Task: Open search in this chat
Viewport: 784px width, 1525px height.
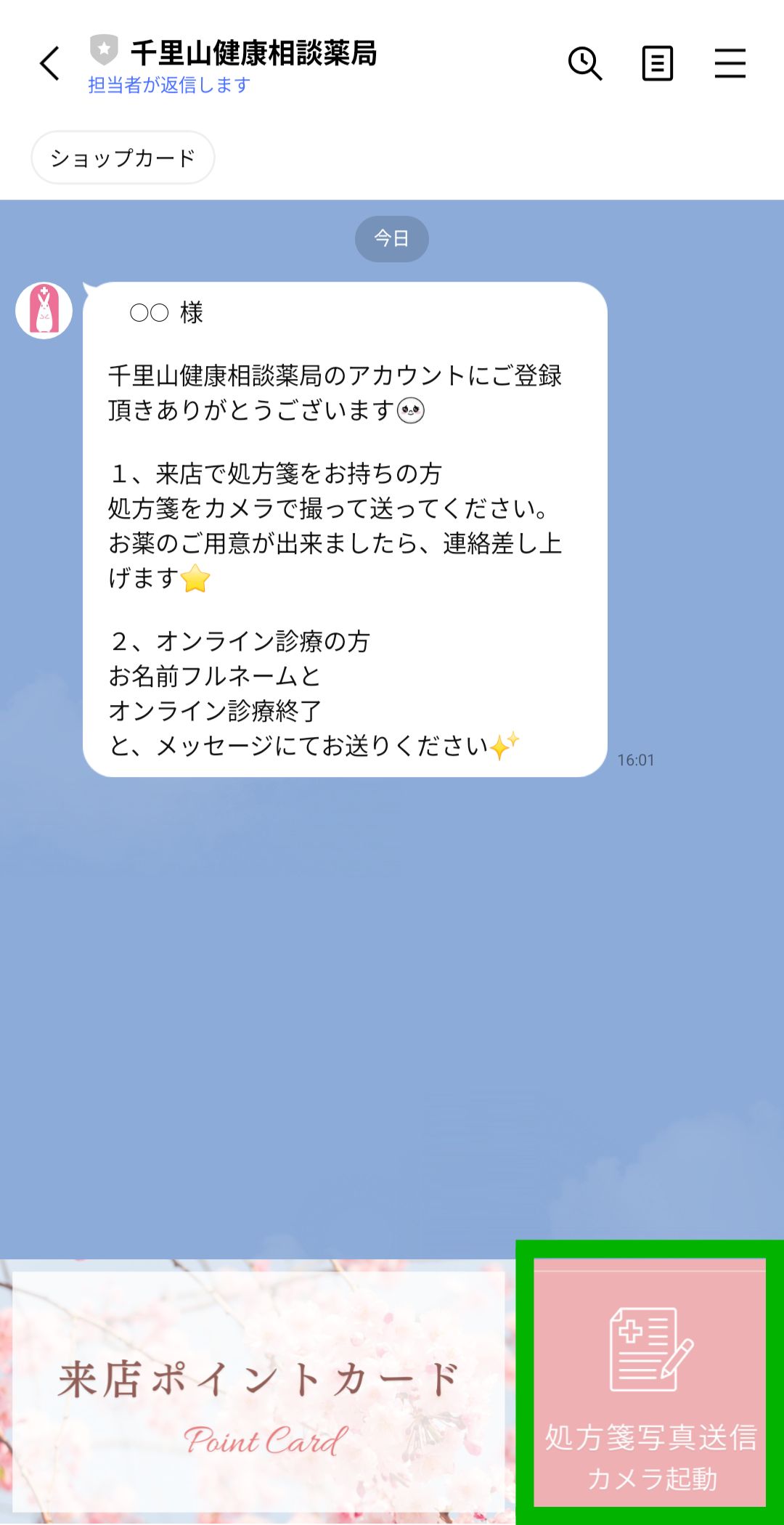Action: [584, 64]
